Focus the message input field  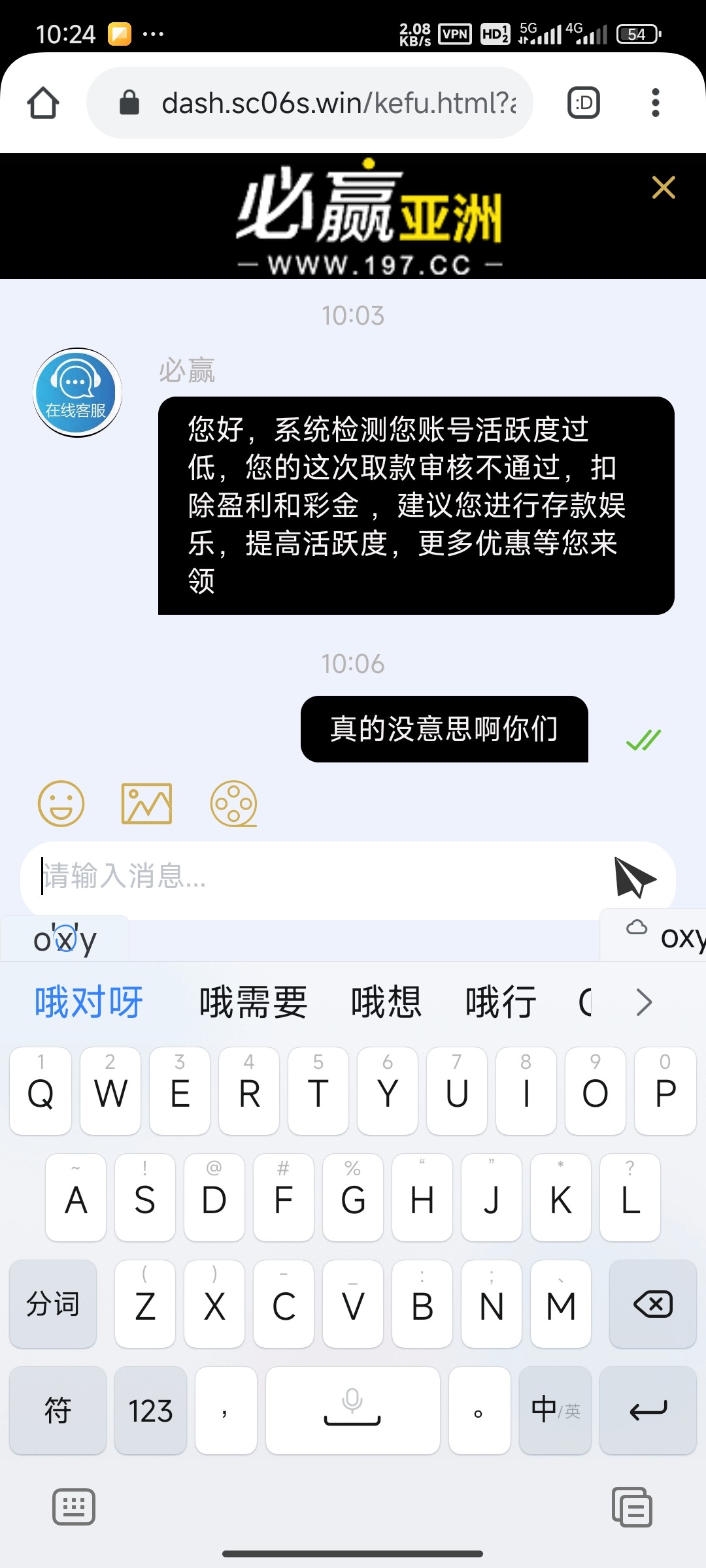pyautogui.click(x=314, y=877)
